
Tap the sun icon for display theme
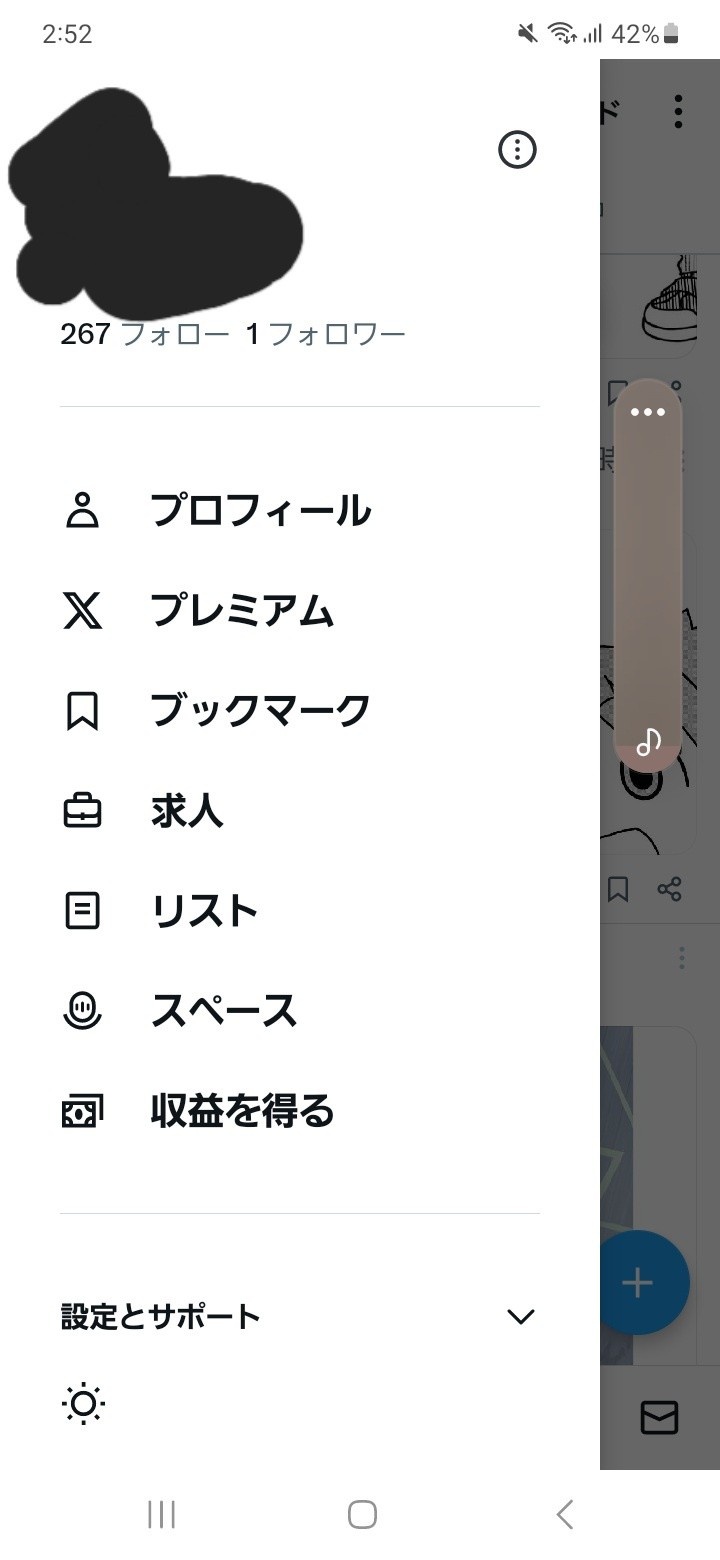pos(84,1404)
